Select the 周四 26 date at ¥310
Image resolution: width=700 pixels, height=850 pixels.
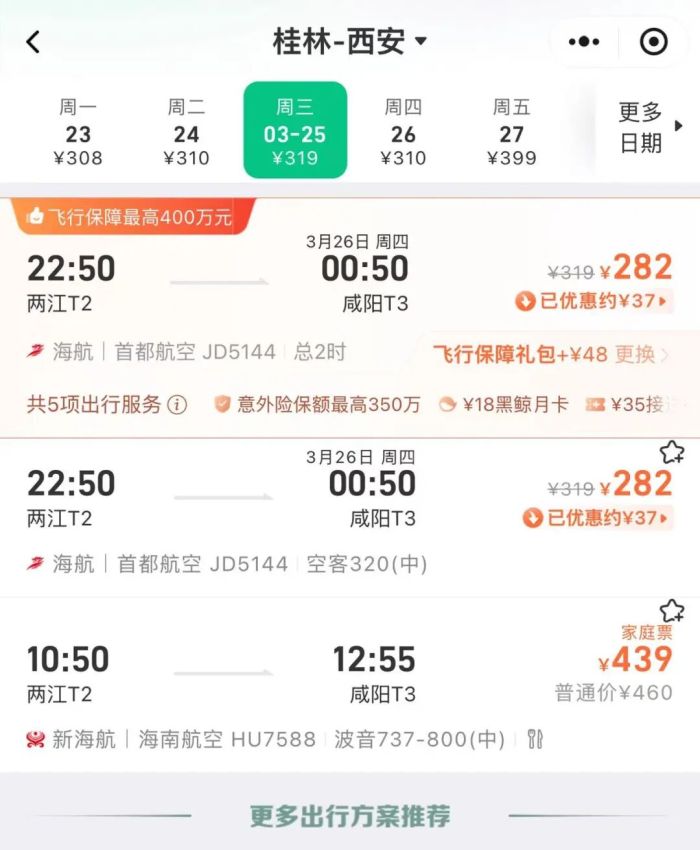point(403,132)
